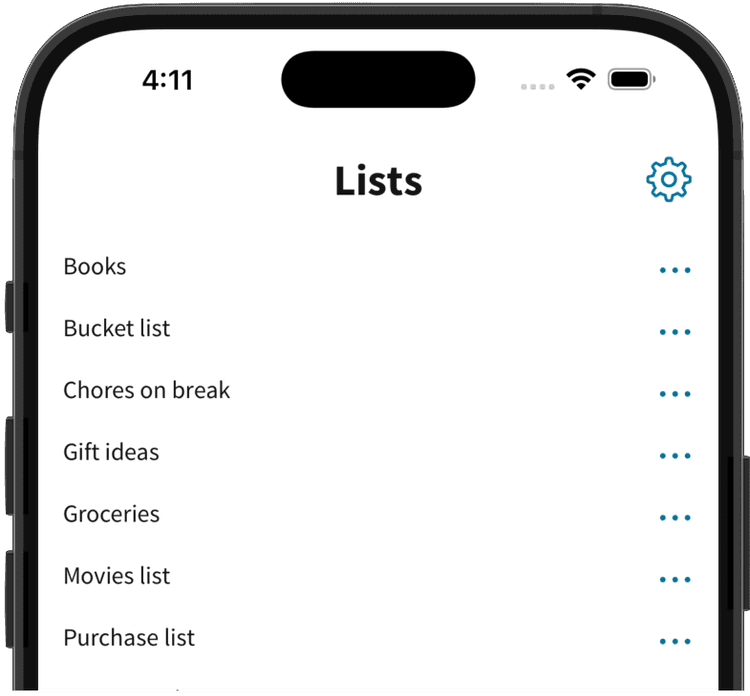Open the Groceries list
Viewport: 750px width, 696px height.
coord(111,515)
